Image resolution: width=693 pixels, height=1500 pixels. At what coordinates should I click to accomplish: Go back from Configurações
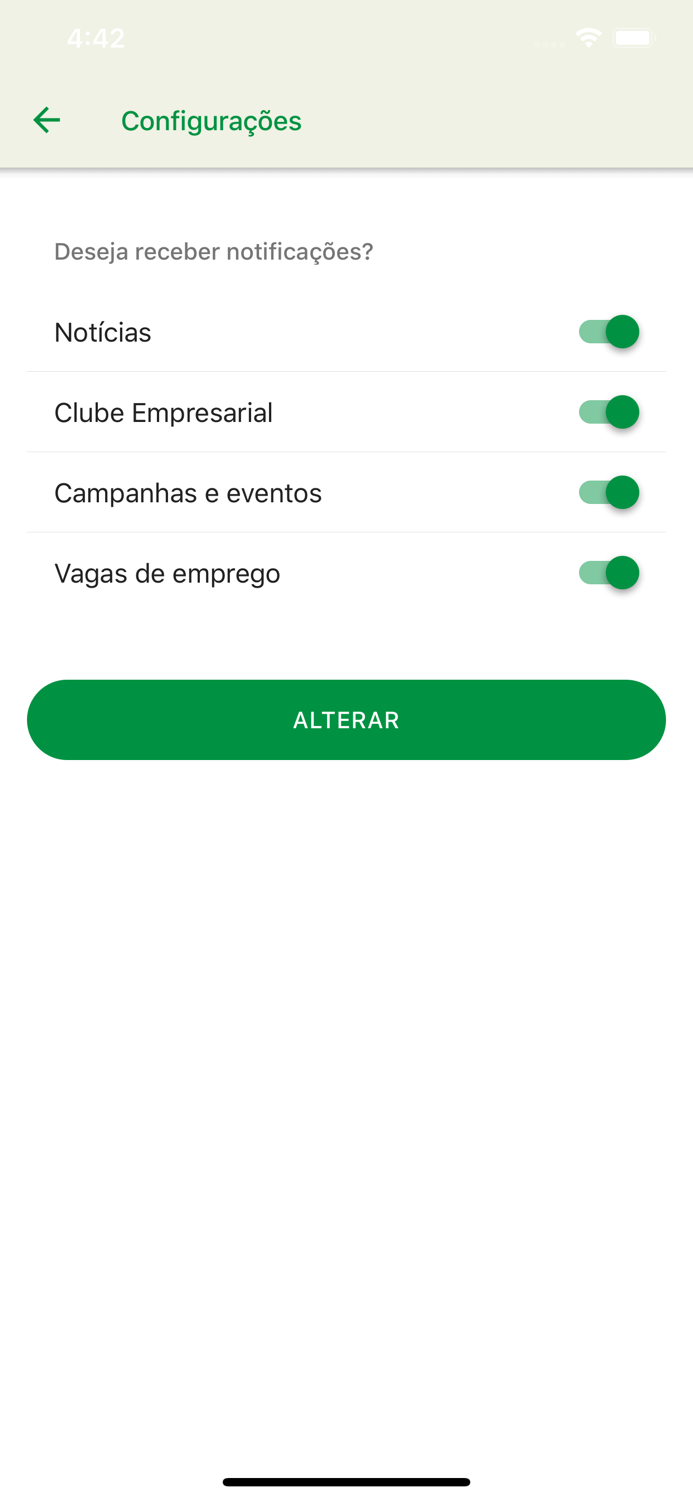[x=47, y=121]
